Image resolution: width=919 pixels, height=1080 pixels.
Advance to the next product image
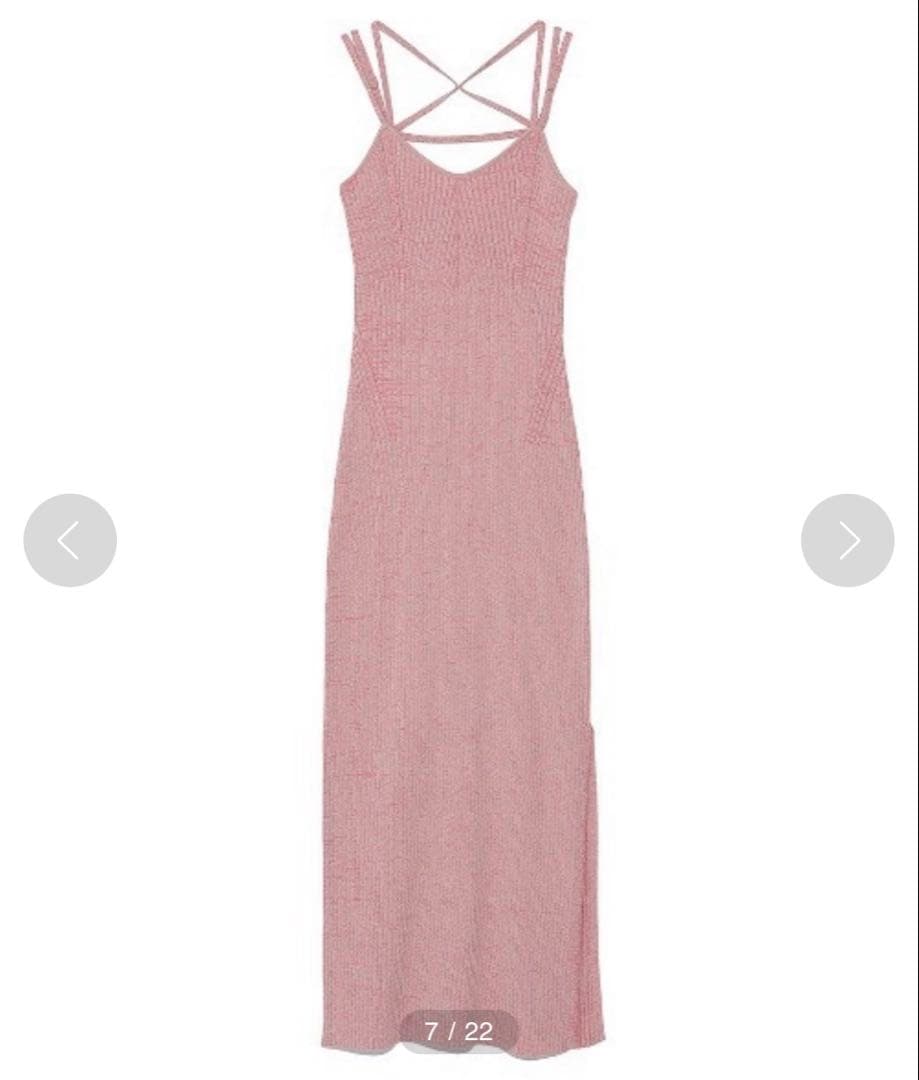click(x=848, y=540)
